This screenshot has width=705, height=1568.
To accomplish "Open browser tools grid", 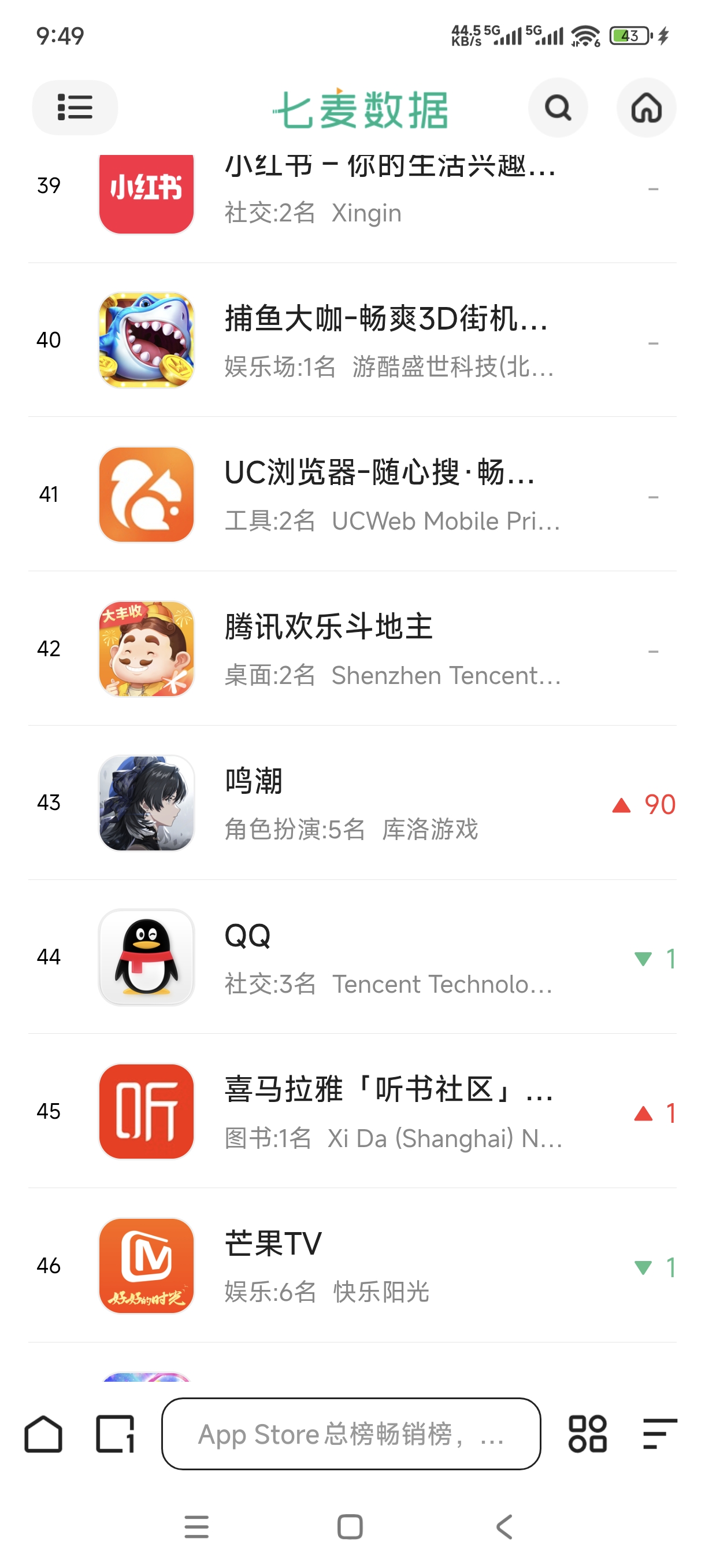I will click(x=587, y=1434).
